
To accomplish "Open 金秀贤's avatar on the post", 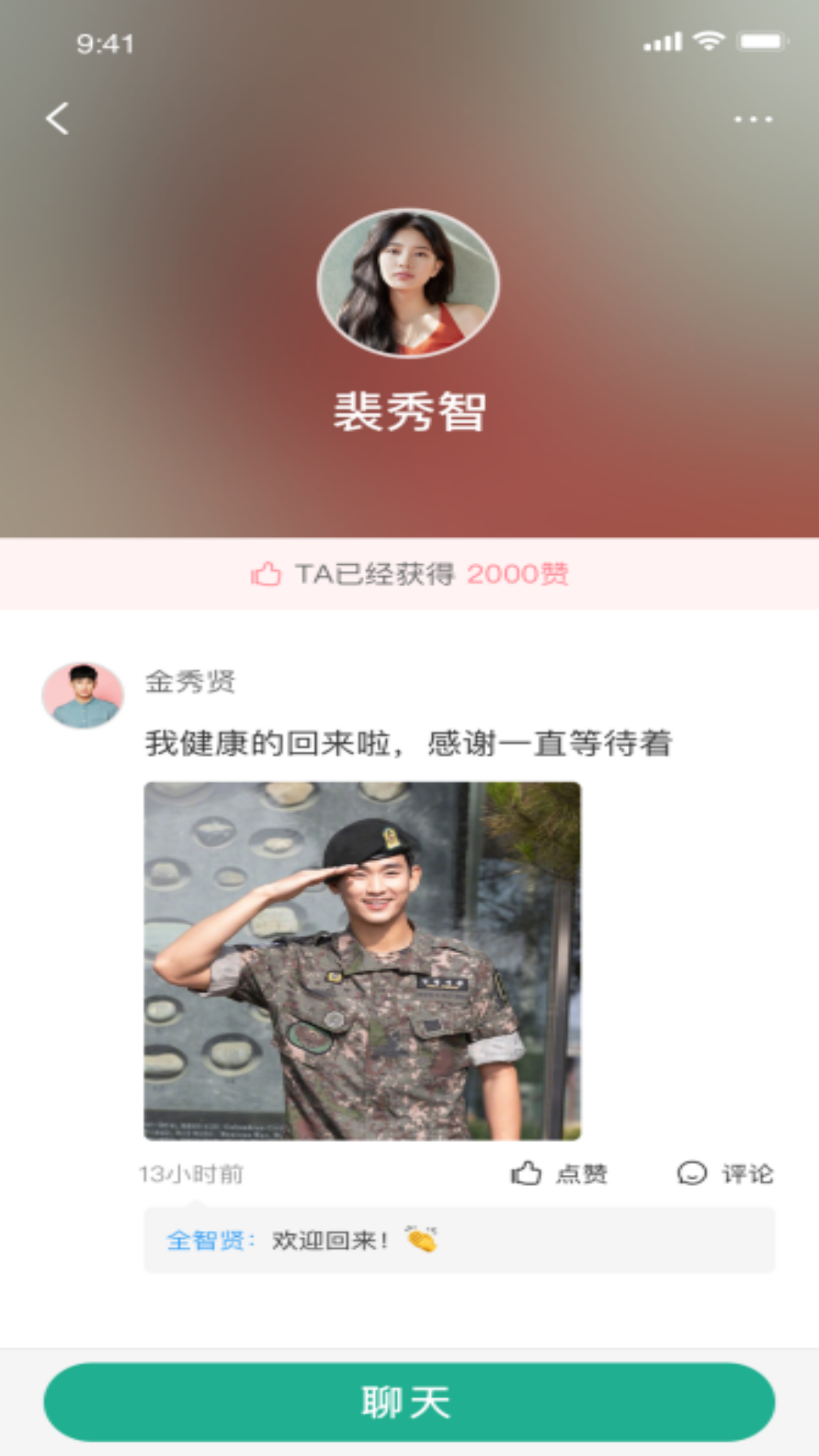I will [83, 695].
